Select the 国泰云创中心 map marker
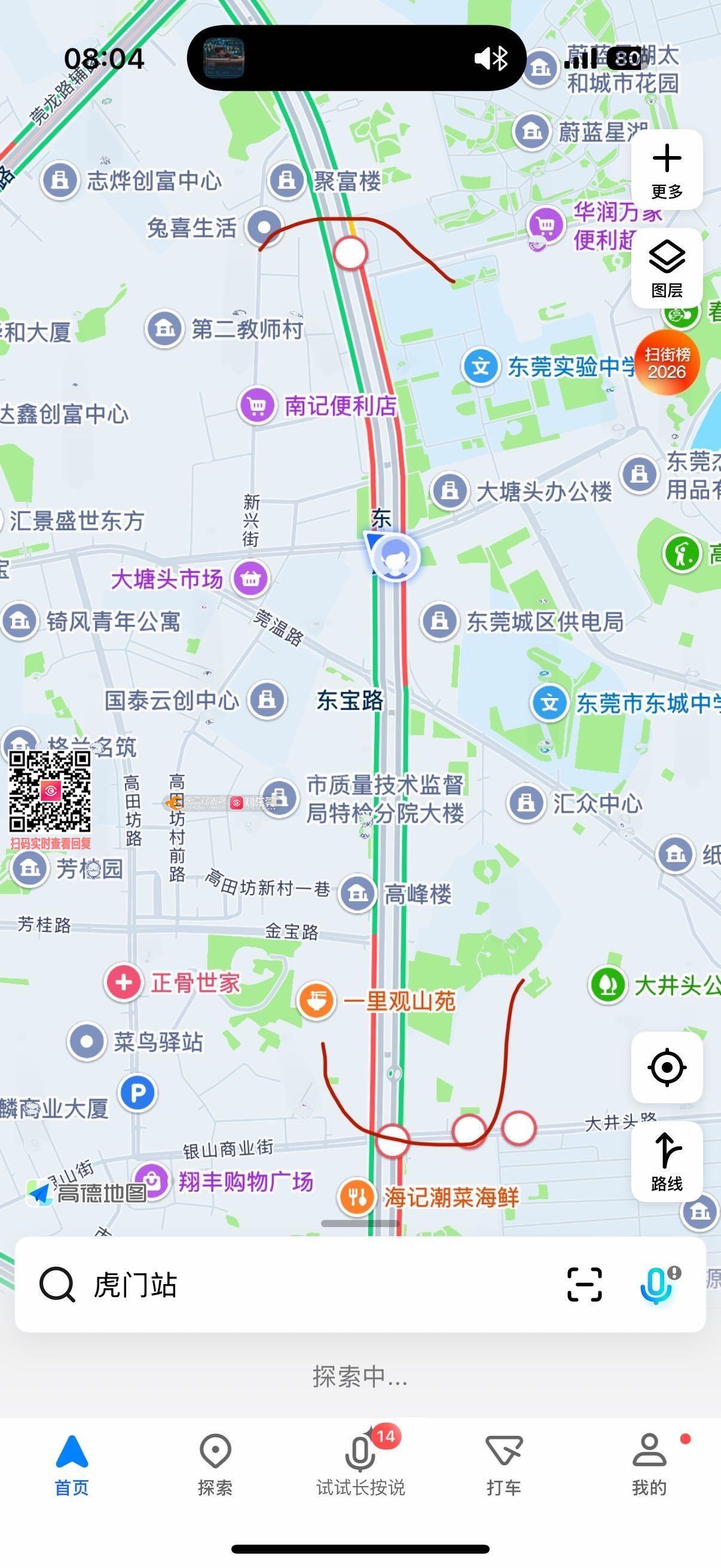Viewport: 721px width, 1568px height. (267, 700)
